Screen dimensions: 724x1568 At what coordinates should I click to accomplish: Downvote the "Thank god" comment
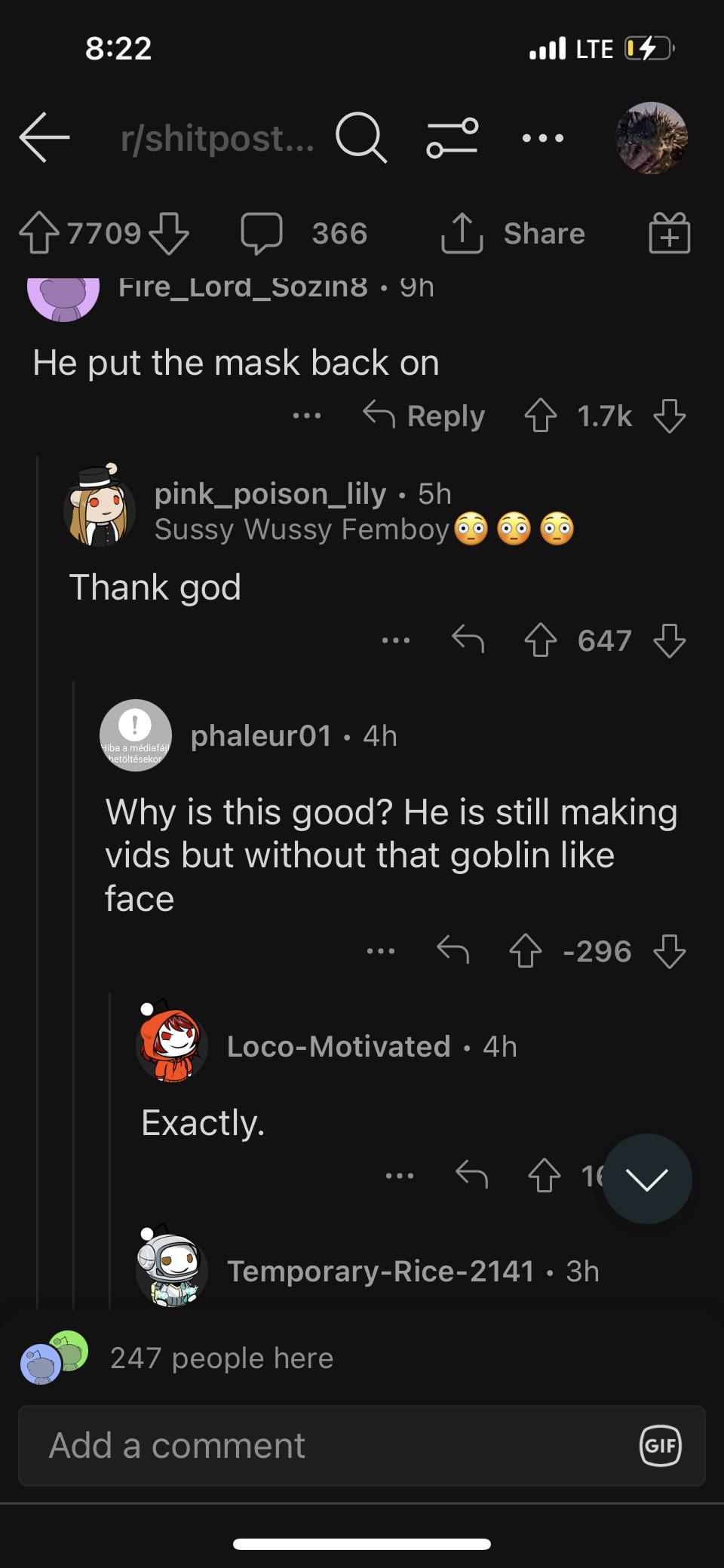pos(670,640)
